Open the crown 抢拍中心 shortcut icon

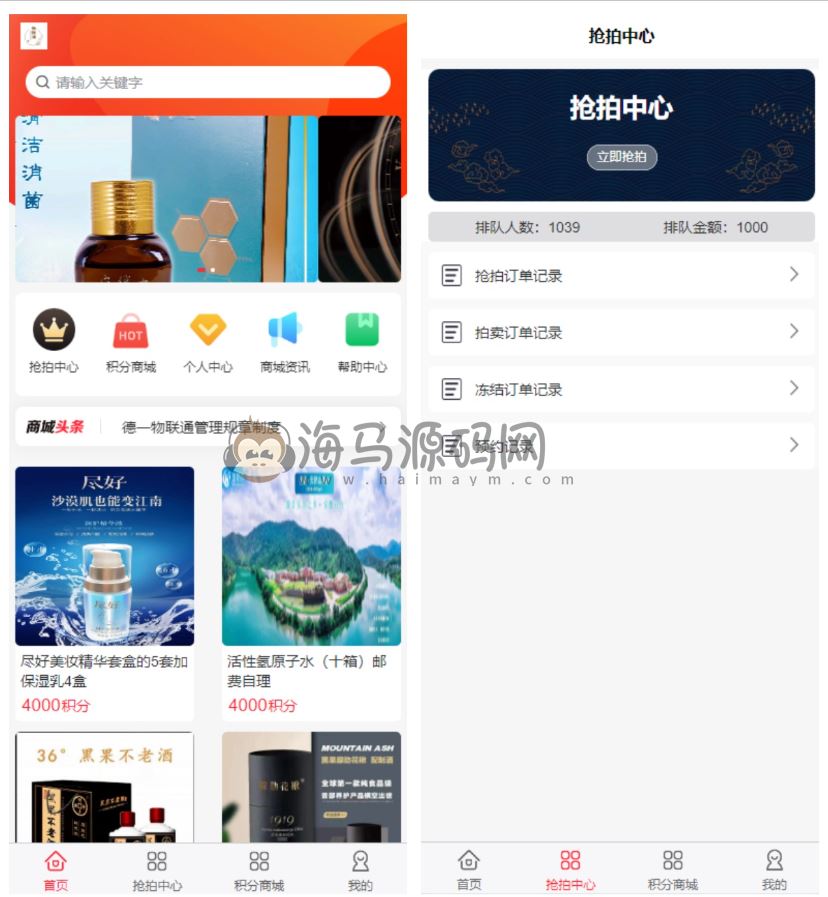(x=54, y=330)
